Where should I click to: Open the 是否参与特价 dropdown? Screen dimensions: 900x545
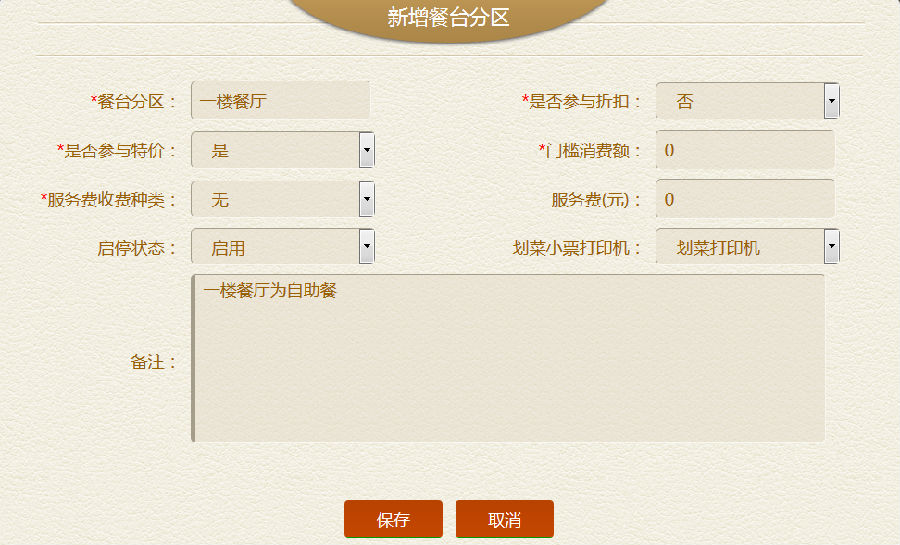[x=282, y=151]
